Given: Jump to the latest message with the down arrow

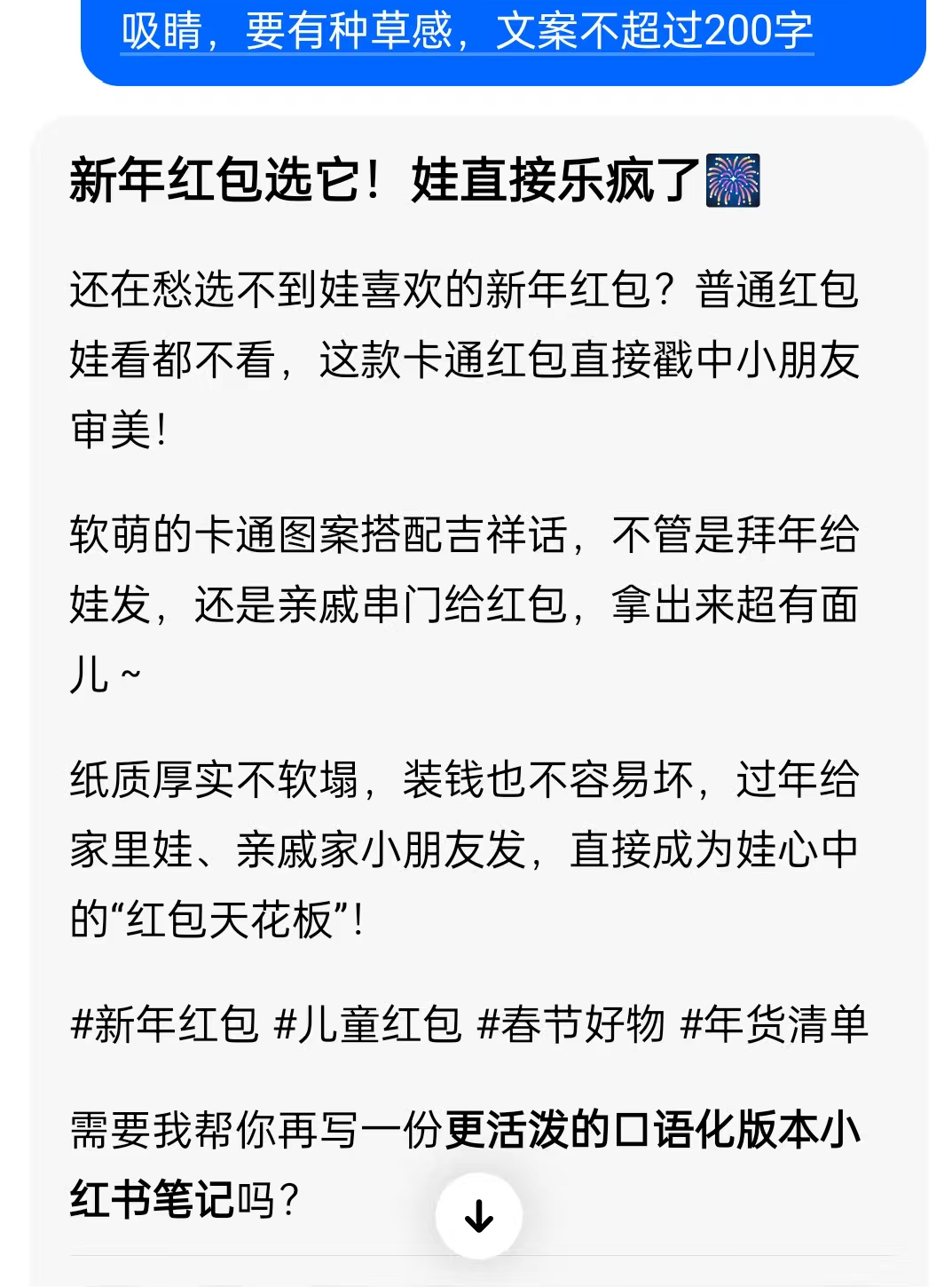Looking at the screenshot, I should tap(478, 1216).
